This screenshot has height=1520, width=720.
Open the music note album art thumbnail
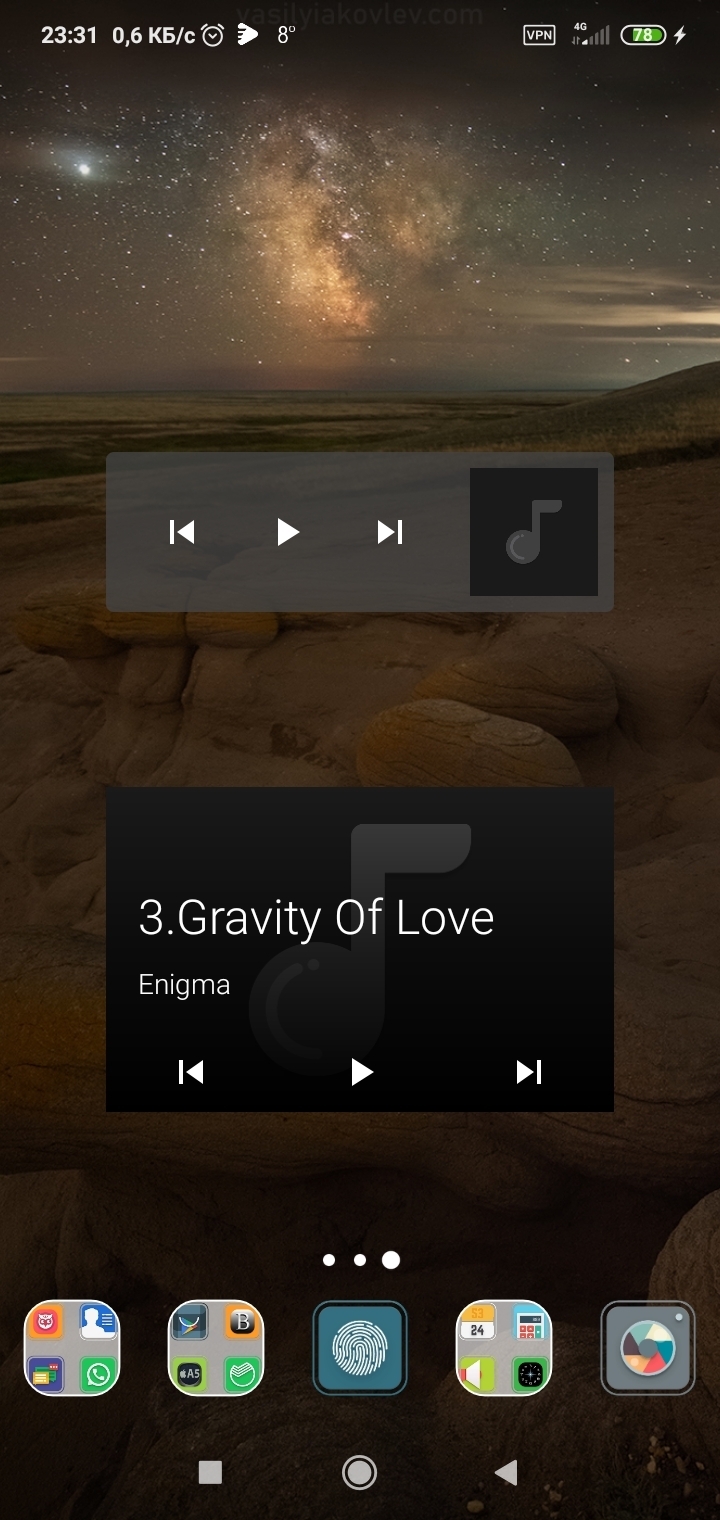(x=534, y=532)
